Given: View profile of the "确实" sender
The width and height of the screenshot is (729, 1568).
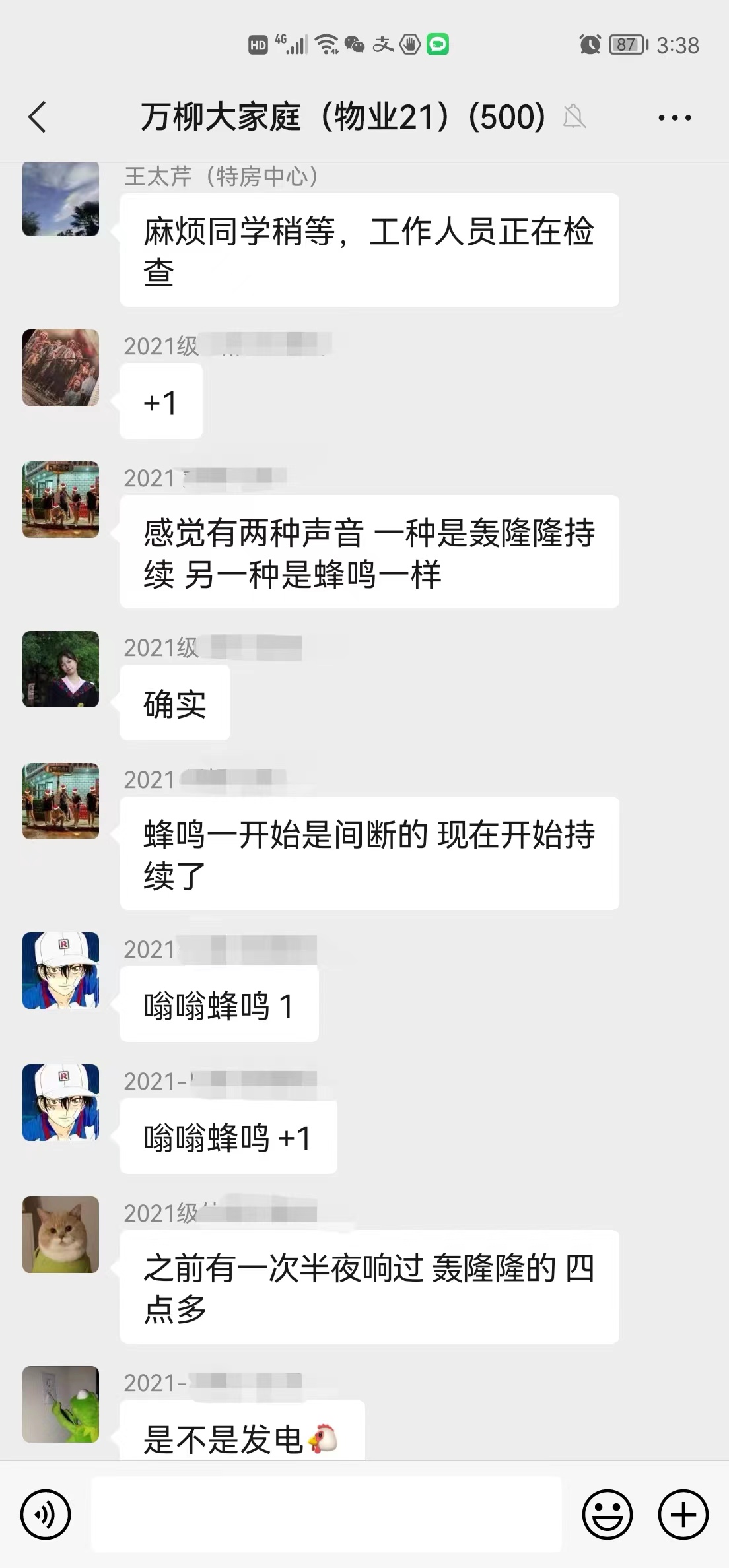Looking at the screenshot, I should pos(61,669).
